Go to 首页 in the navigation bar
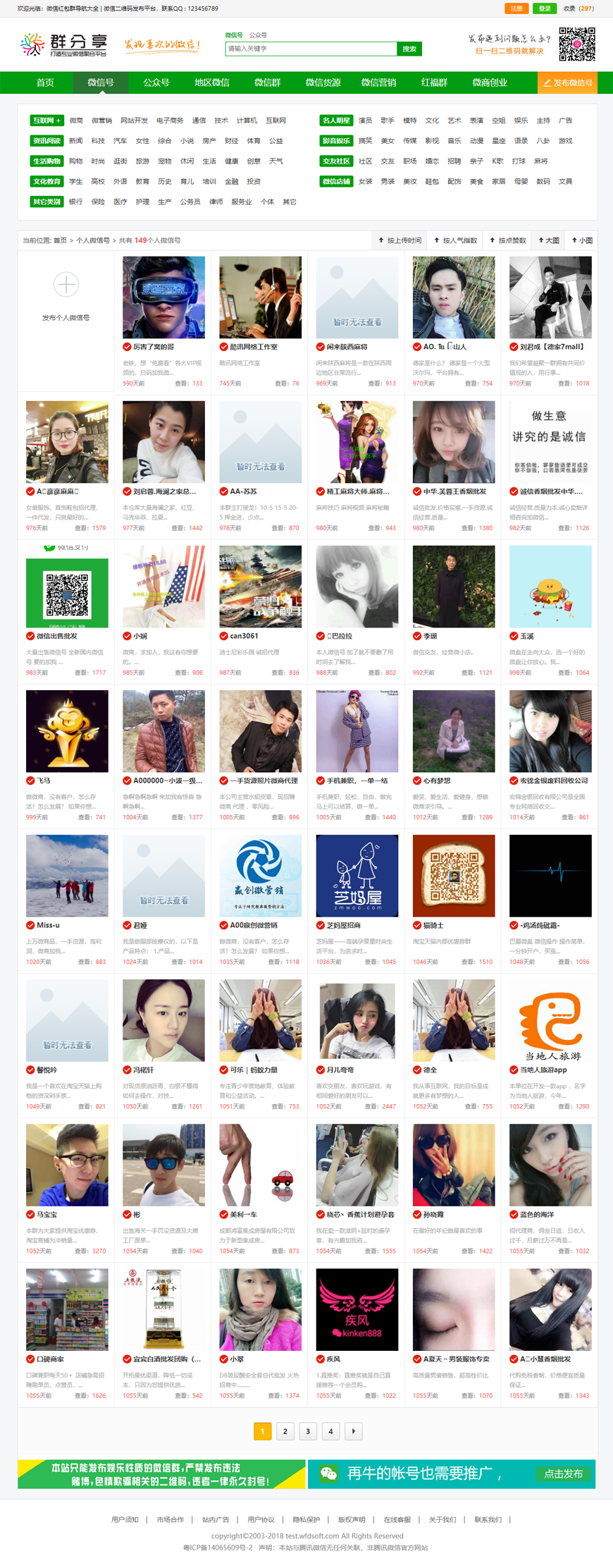613x1568 pixels. pos(45,82)
